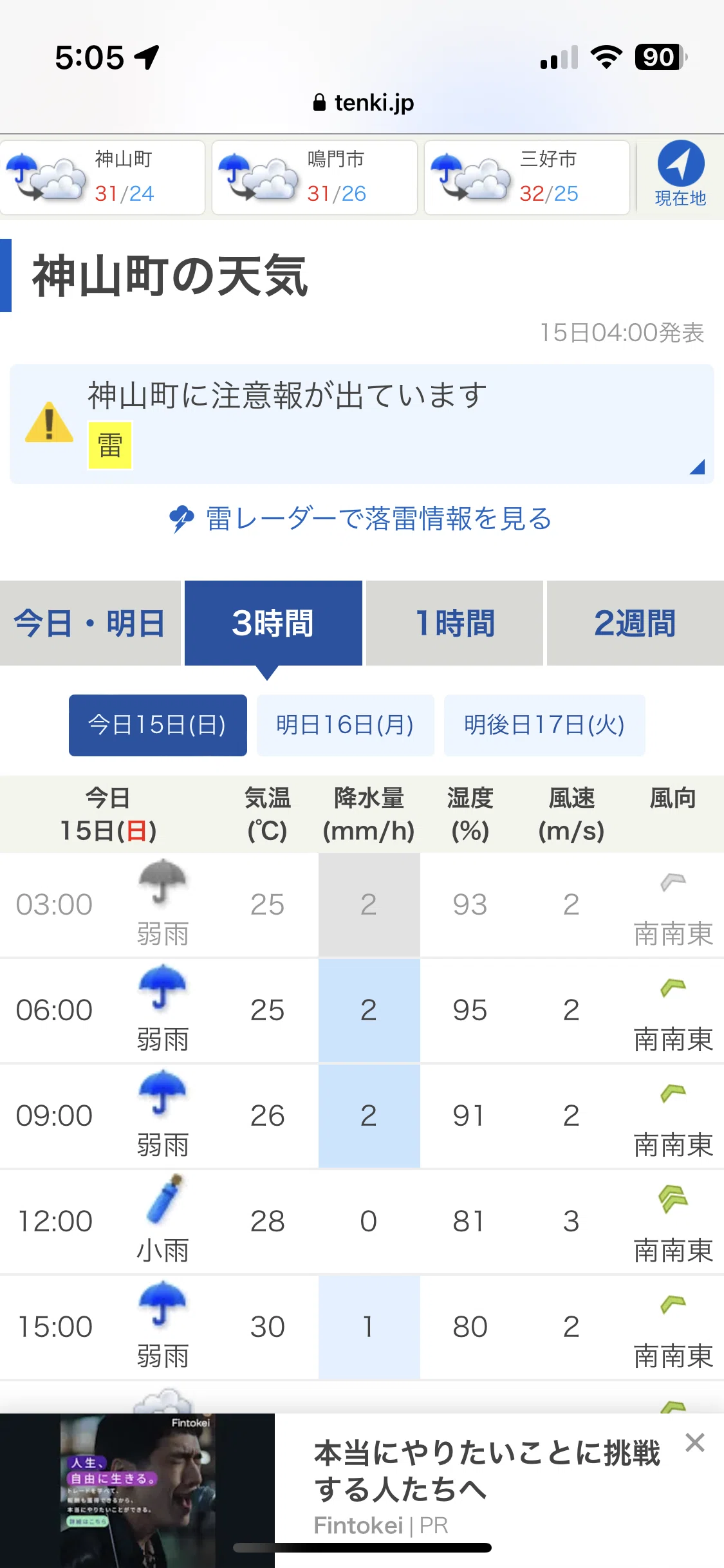Switch to the 今日・明日 tab
Screen dimensions: 724x1568
pyautogui.click(x=90, y=623)
